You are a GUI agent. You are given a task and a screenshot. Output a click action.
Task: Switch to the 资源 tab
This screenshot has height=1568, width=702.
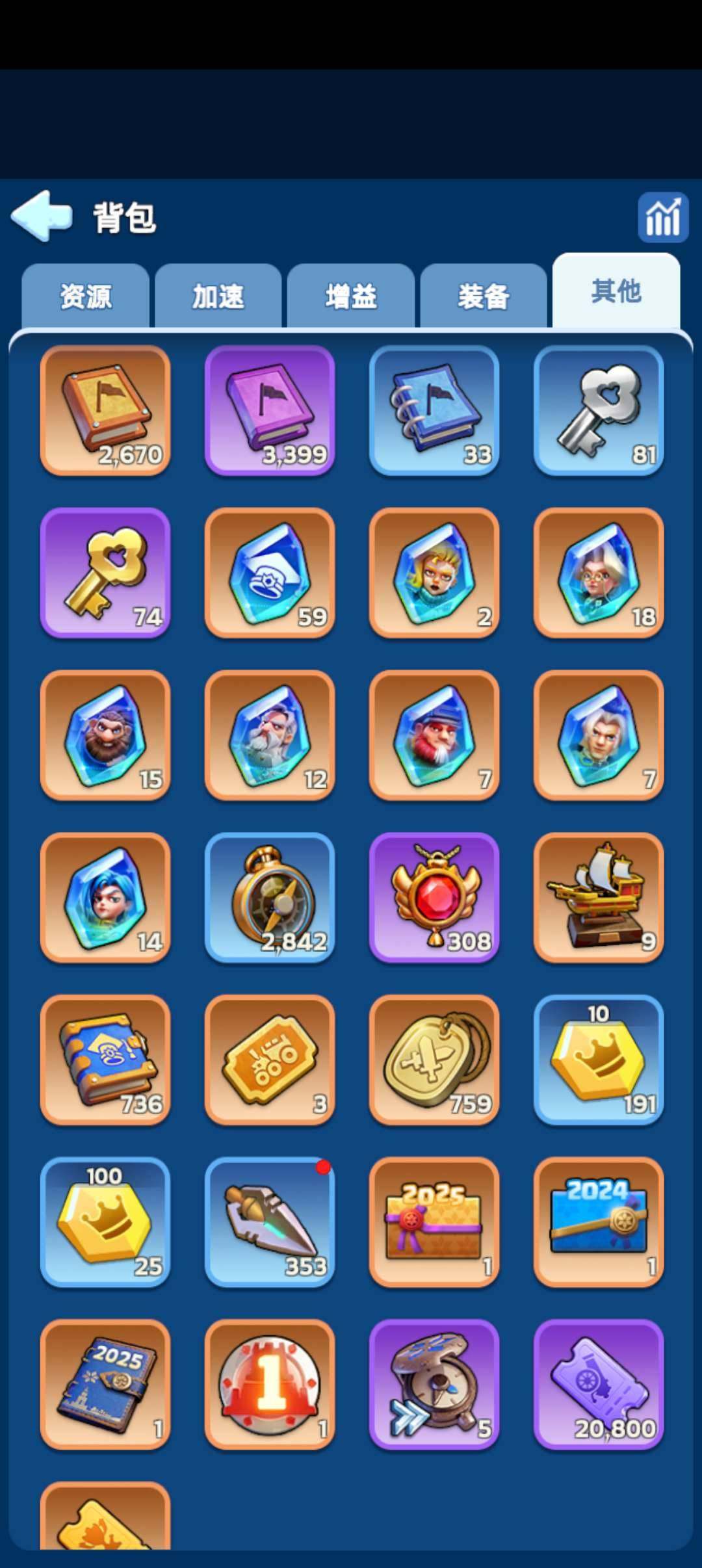click(x=86, y=297)
